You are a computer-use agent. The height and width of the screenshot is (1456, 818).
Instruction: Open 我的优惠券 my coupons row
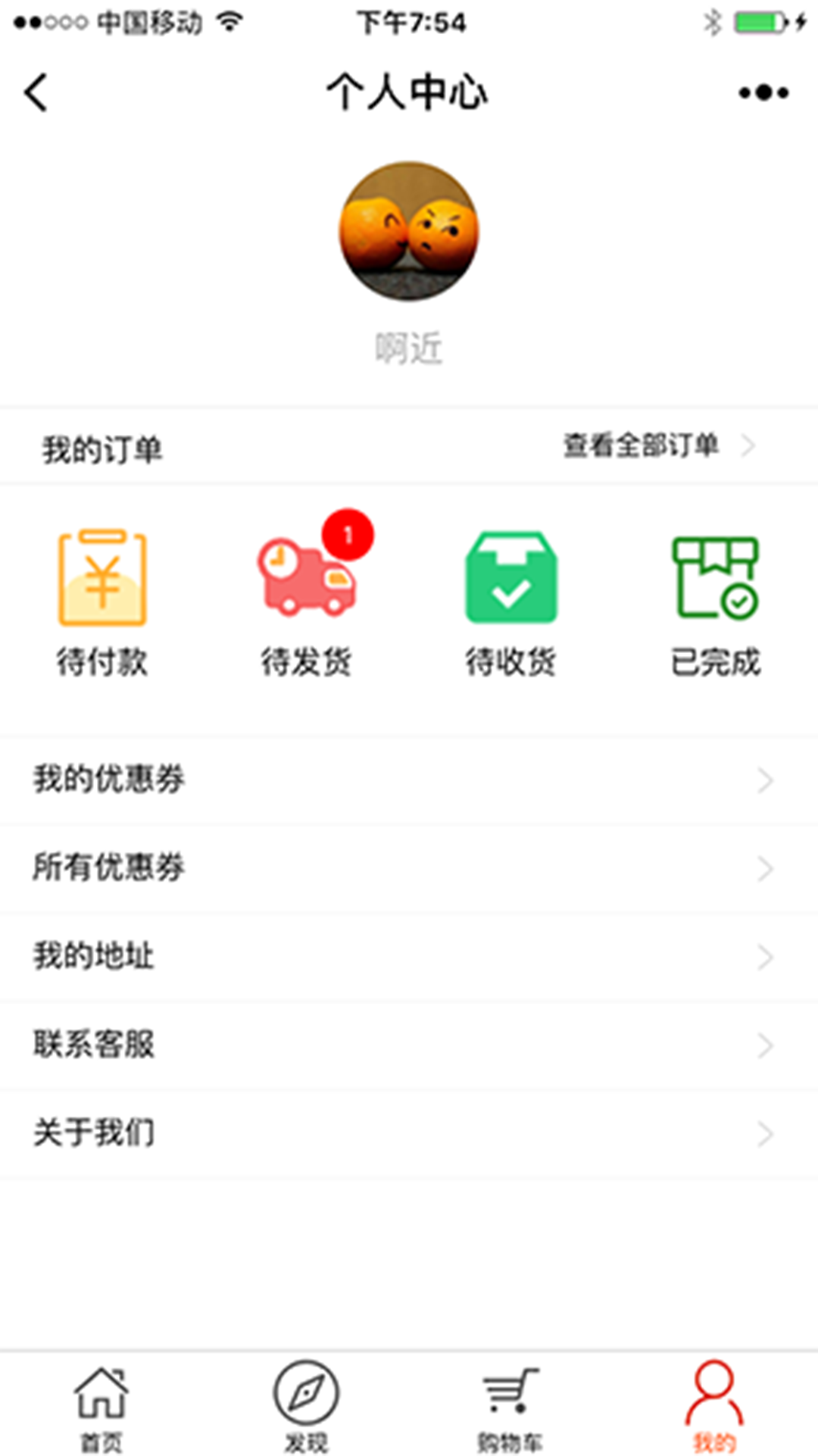[409, 780]
